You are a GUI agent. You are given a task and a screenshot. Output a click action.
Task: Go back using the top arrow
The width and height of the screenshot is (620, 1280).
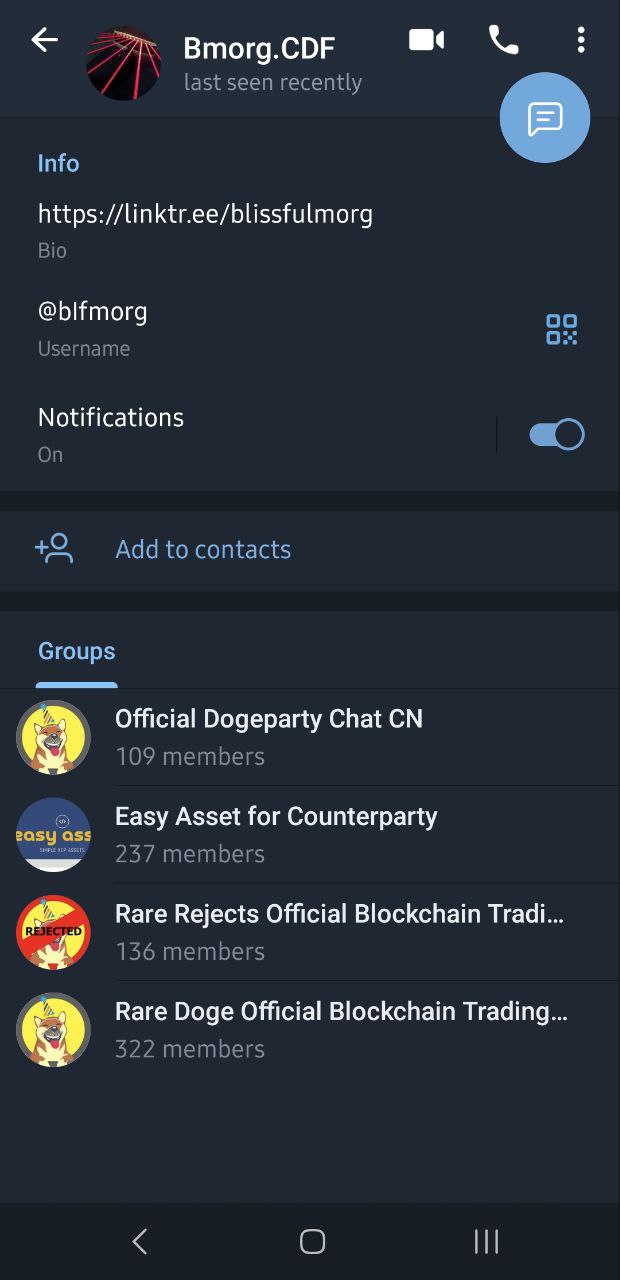tap(45, 40)
